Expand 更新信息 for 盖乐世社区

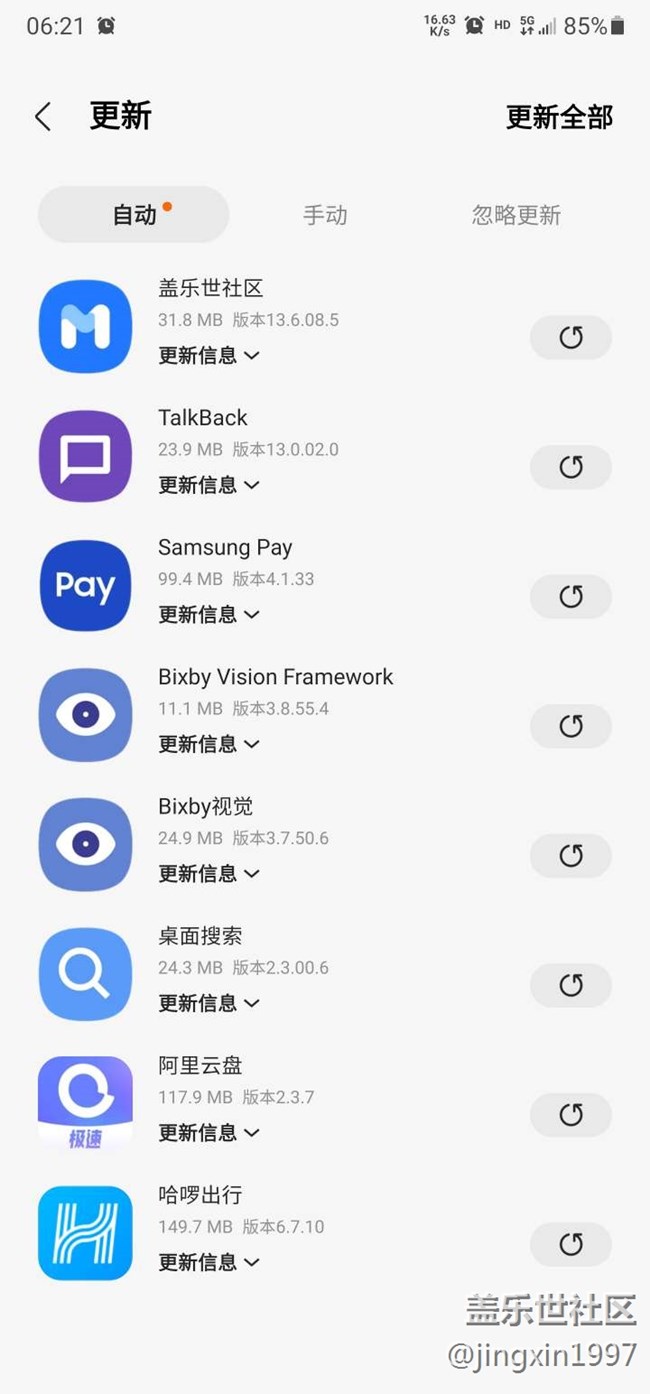pos(209,355)
